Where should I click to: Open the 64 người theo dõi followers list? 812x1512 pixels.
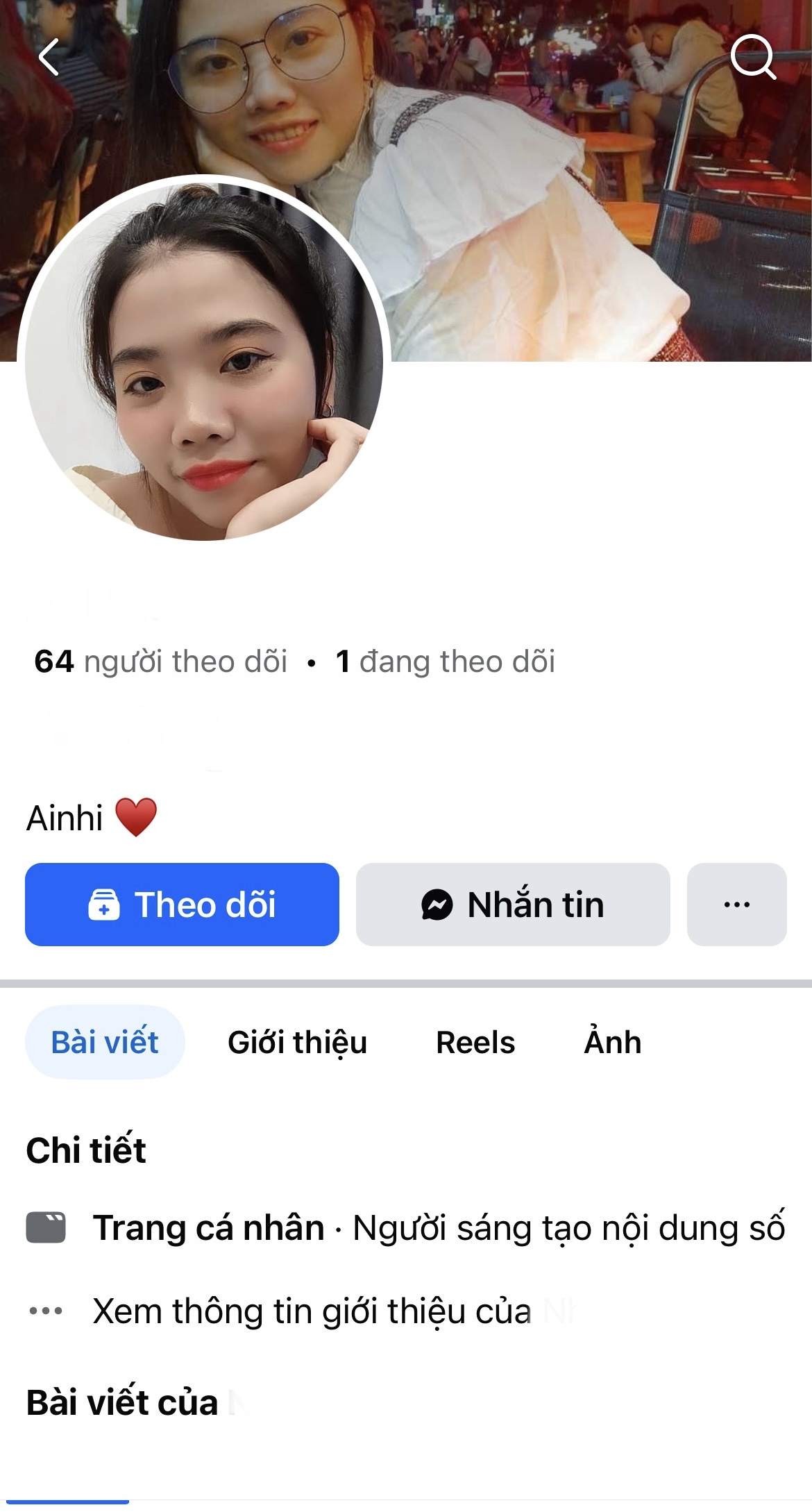coord(161,662)
